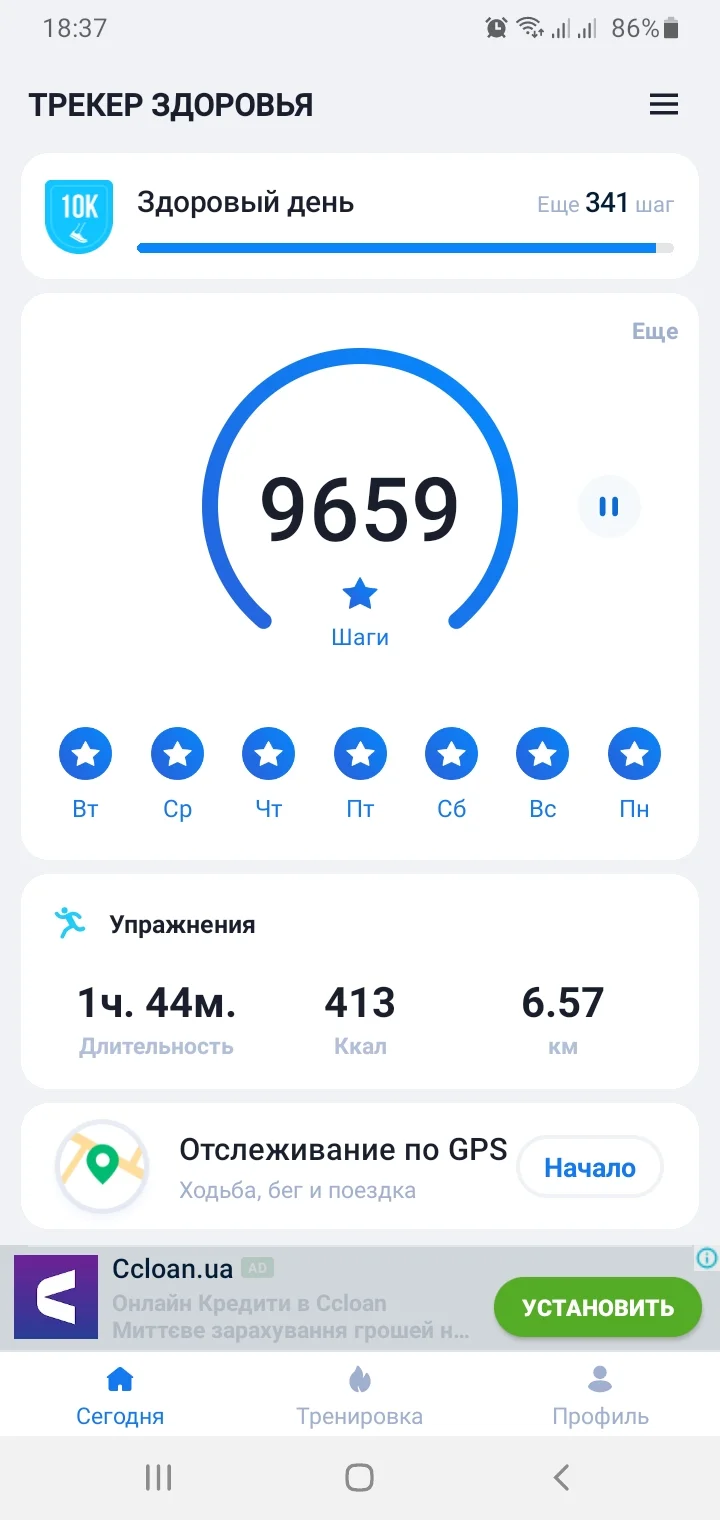Open the Профиль tab

coord(599,1393)
